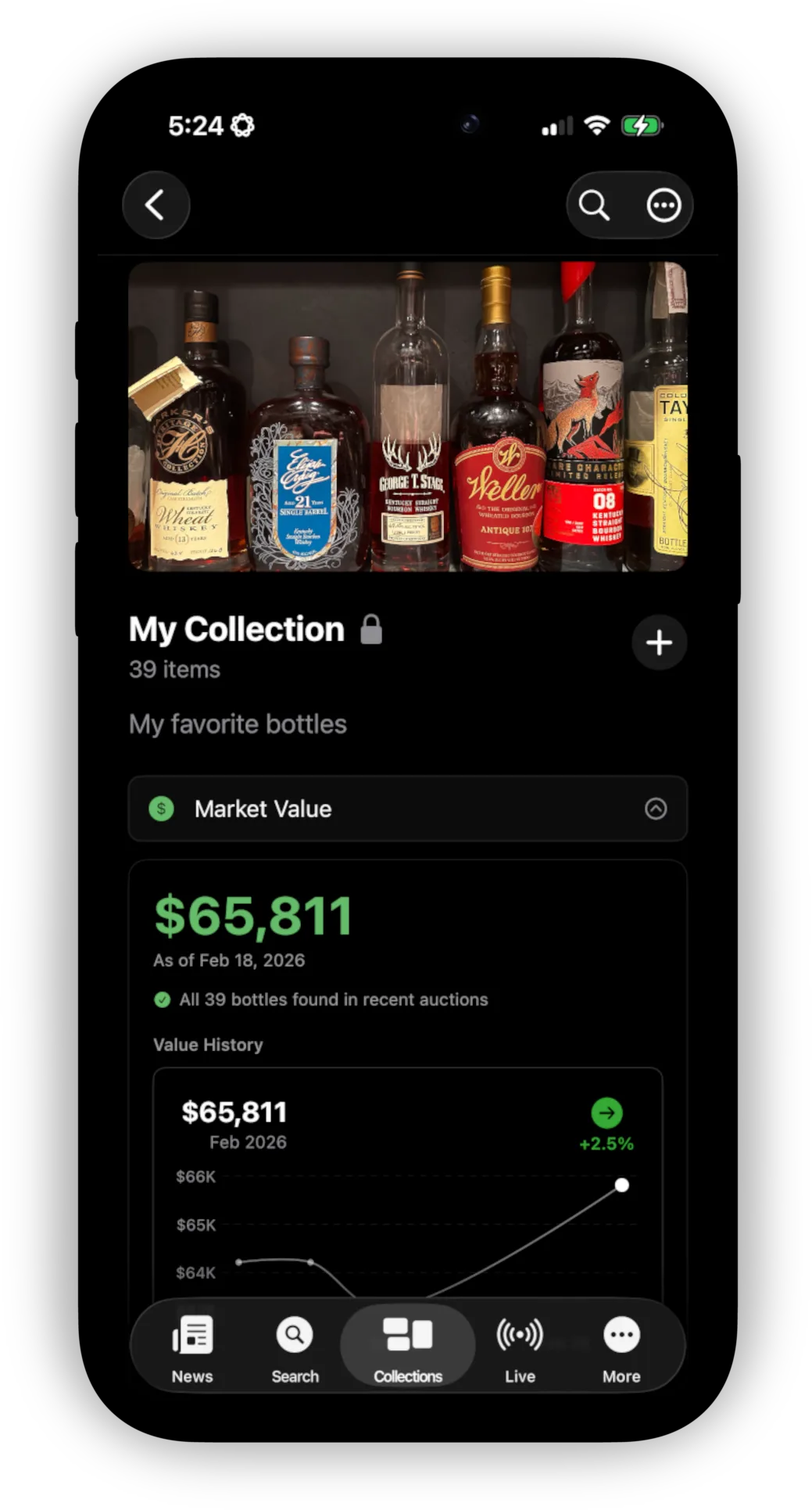Tap the Feb 2026 data point on chart

pos(621,1185)
